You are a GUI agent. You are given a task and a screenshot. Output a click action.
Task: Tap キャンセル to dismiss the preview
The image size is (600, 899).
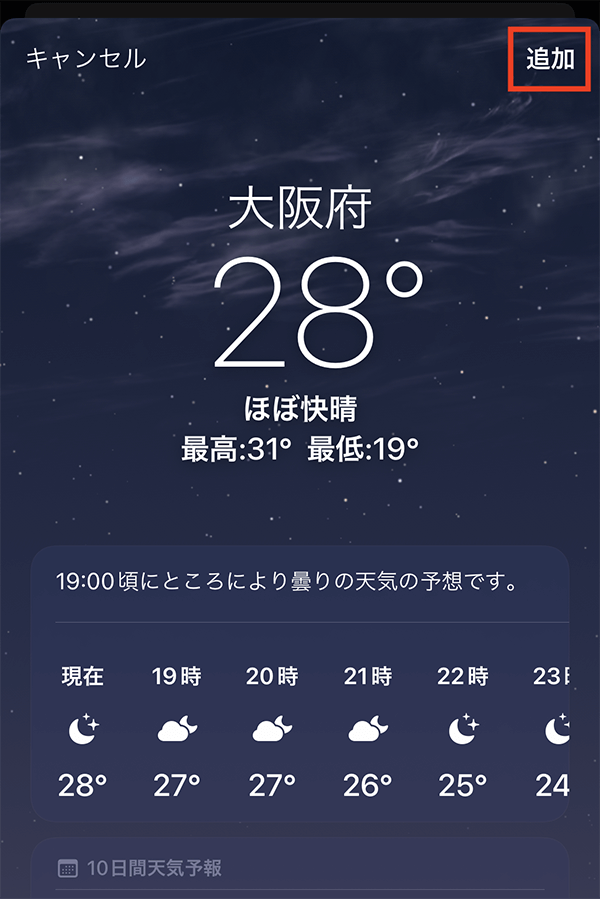(86, 58)
